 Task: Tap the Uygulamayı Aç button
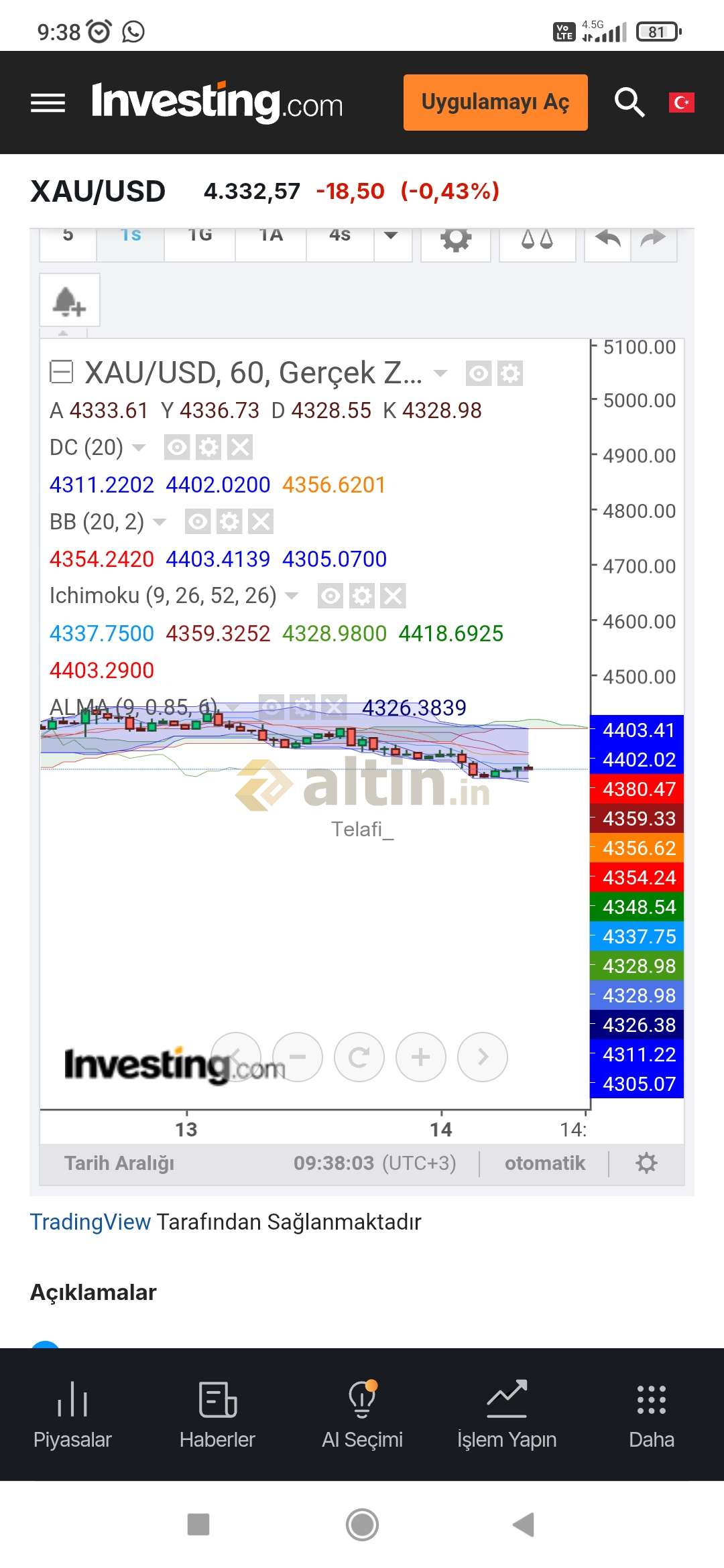(495, 103)
